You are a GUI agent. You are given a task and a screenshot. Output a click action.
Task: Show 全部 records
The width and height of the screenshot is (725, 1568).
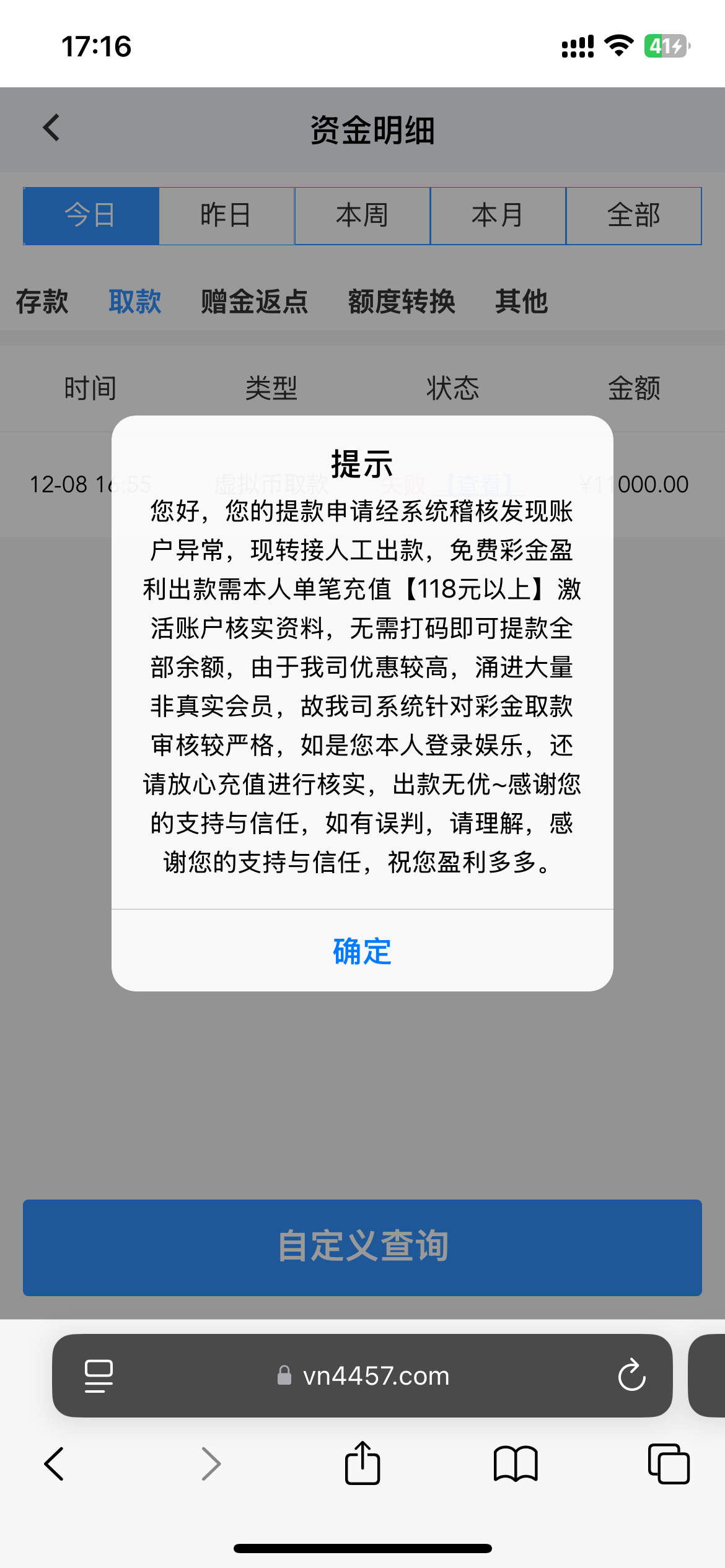(633, 216)
